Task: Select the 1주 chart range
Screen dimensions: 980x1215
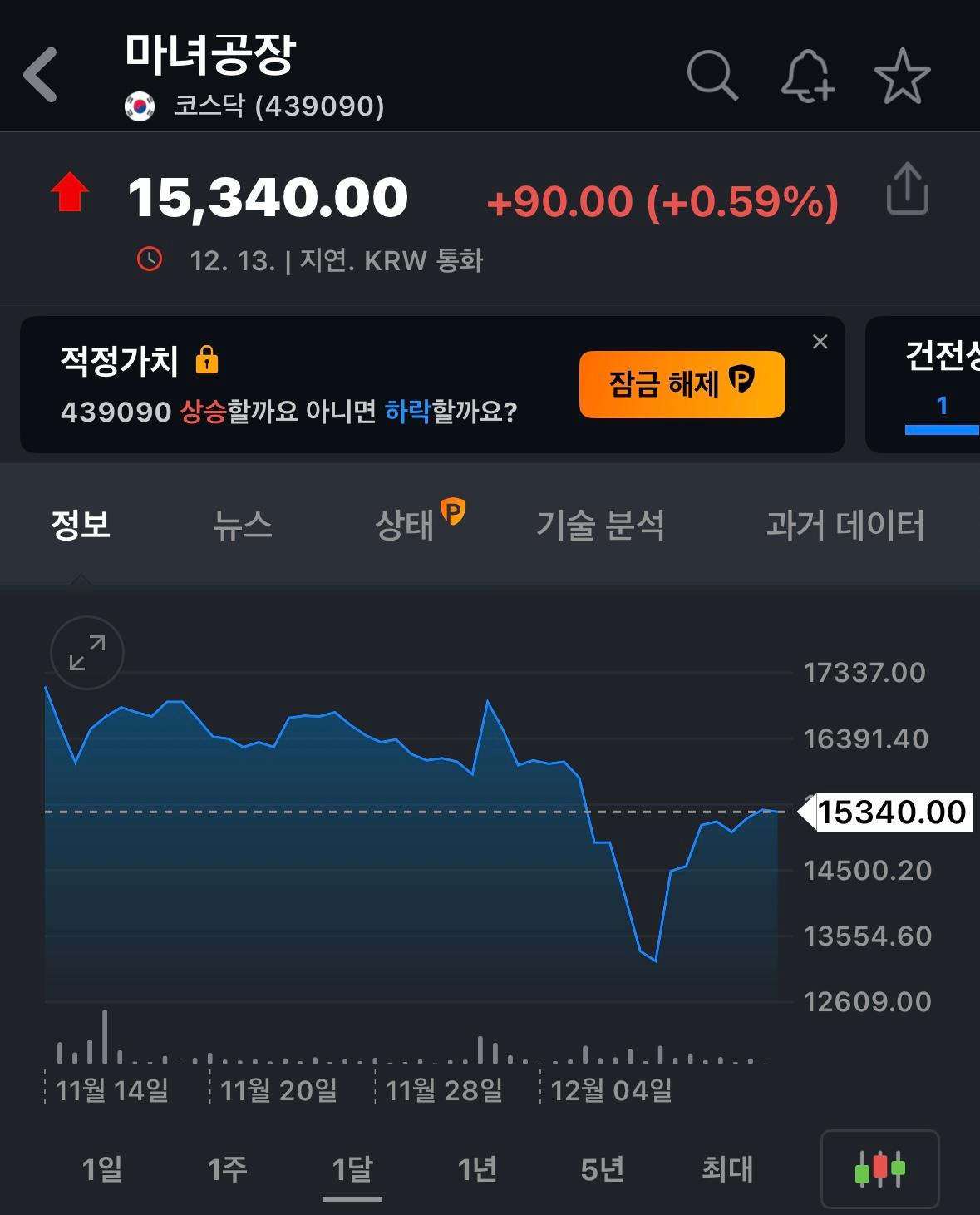Action: (227, 1169)
